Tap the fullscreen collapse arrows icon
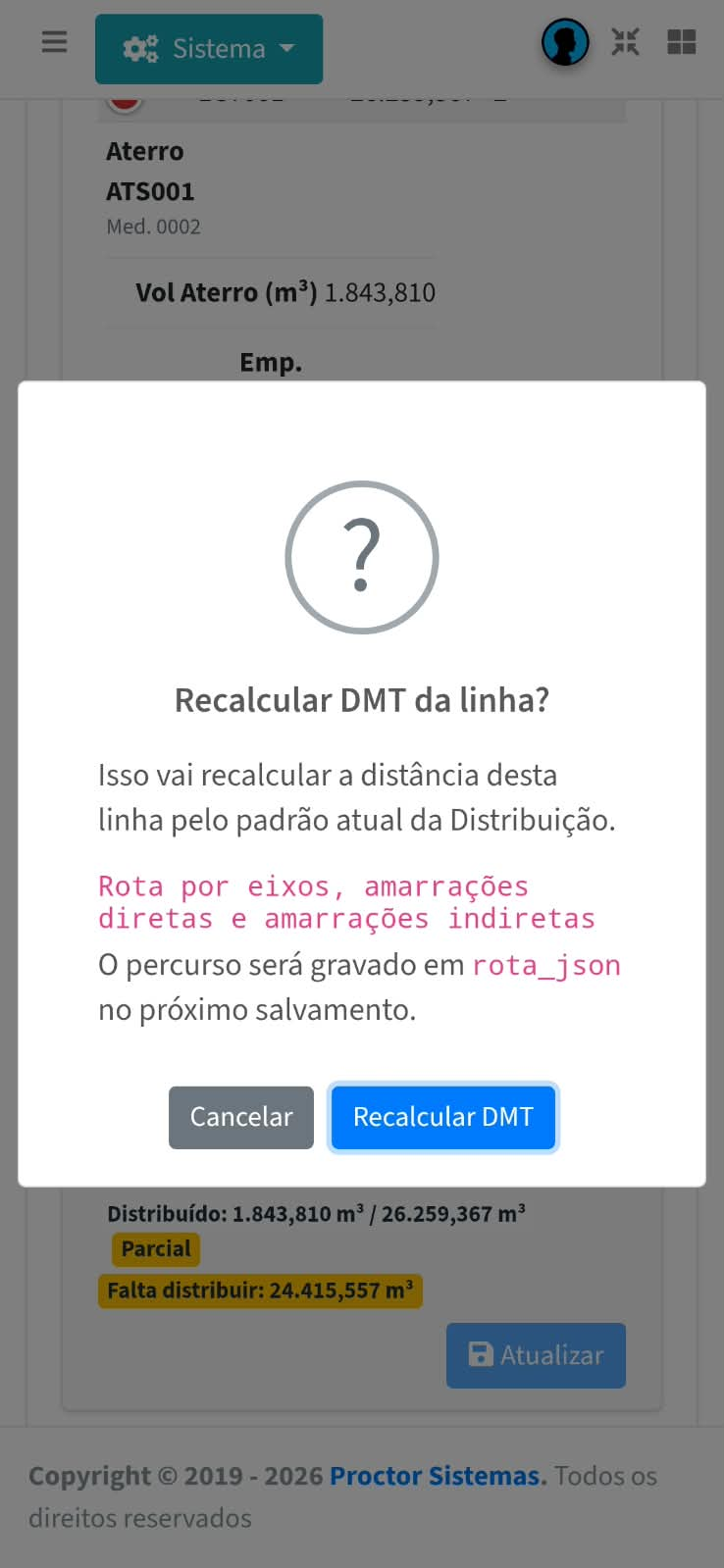Viewport: 724px width, 1568px height. coord(625,42)
